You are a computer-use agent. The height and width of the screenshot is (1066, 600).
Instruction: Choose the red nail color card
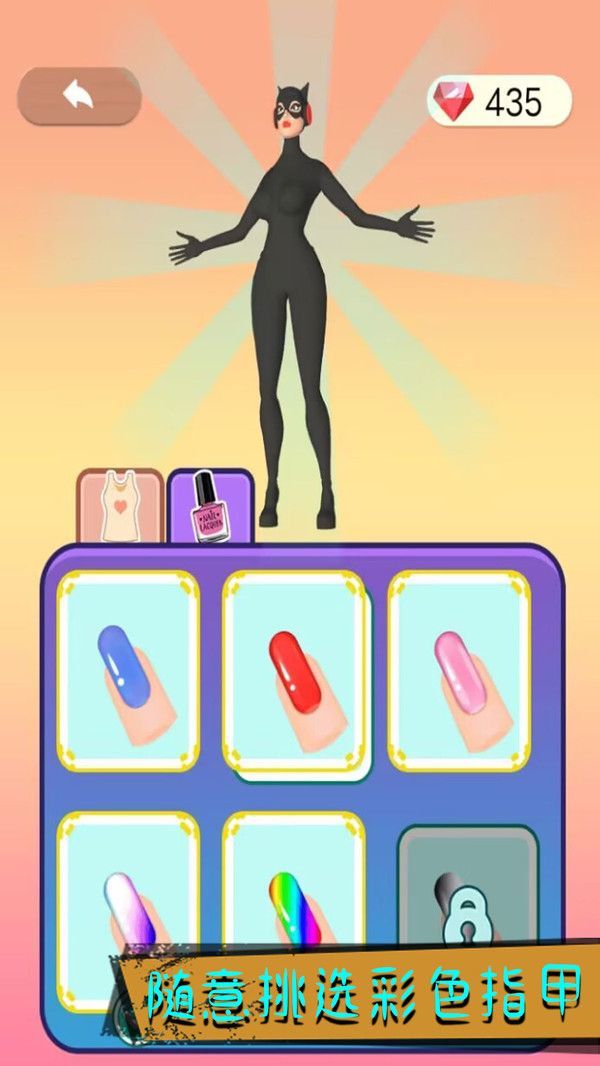294,671
